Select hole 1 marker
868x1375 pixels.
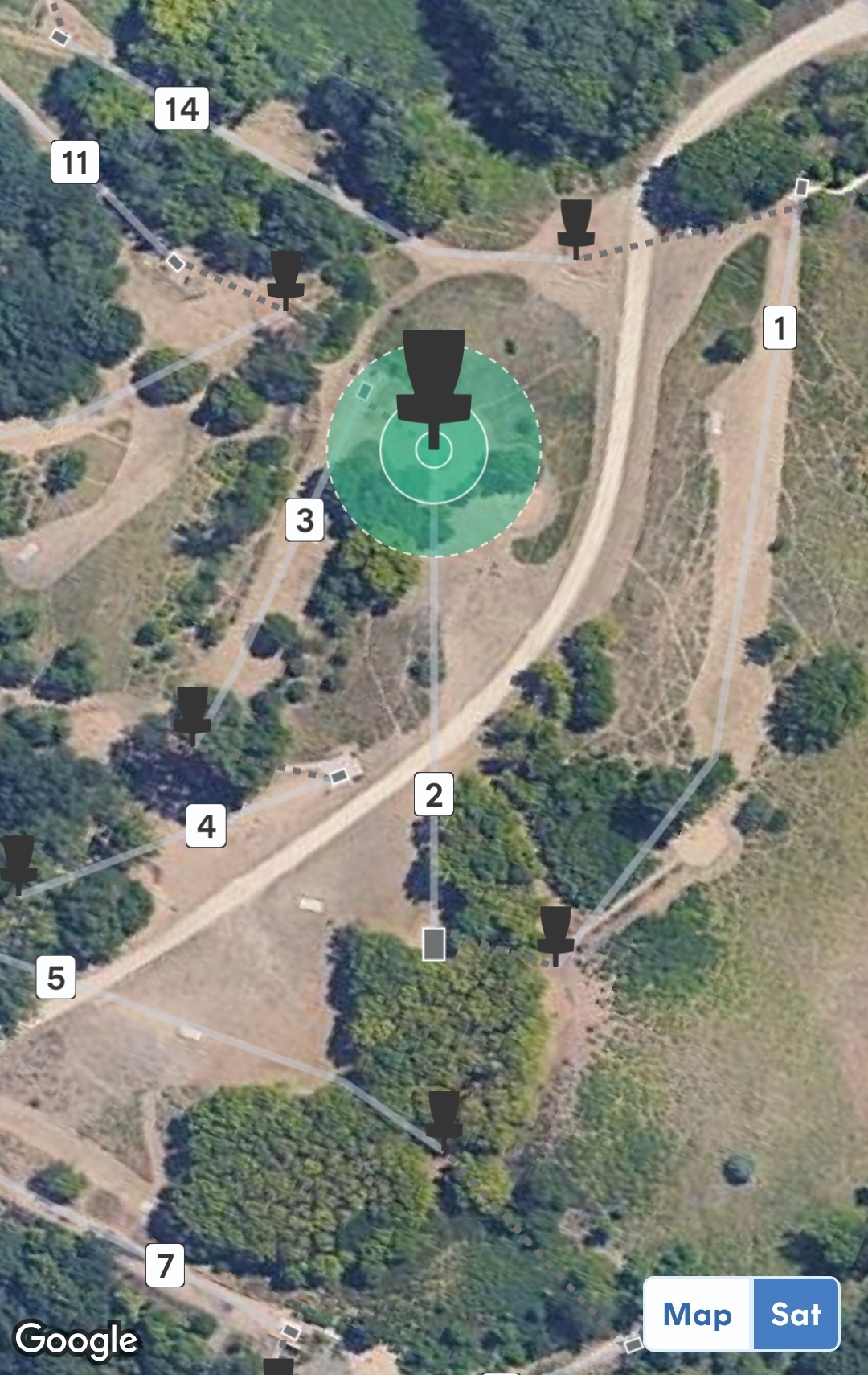779,327
